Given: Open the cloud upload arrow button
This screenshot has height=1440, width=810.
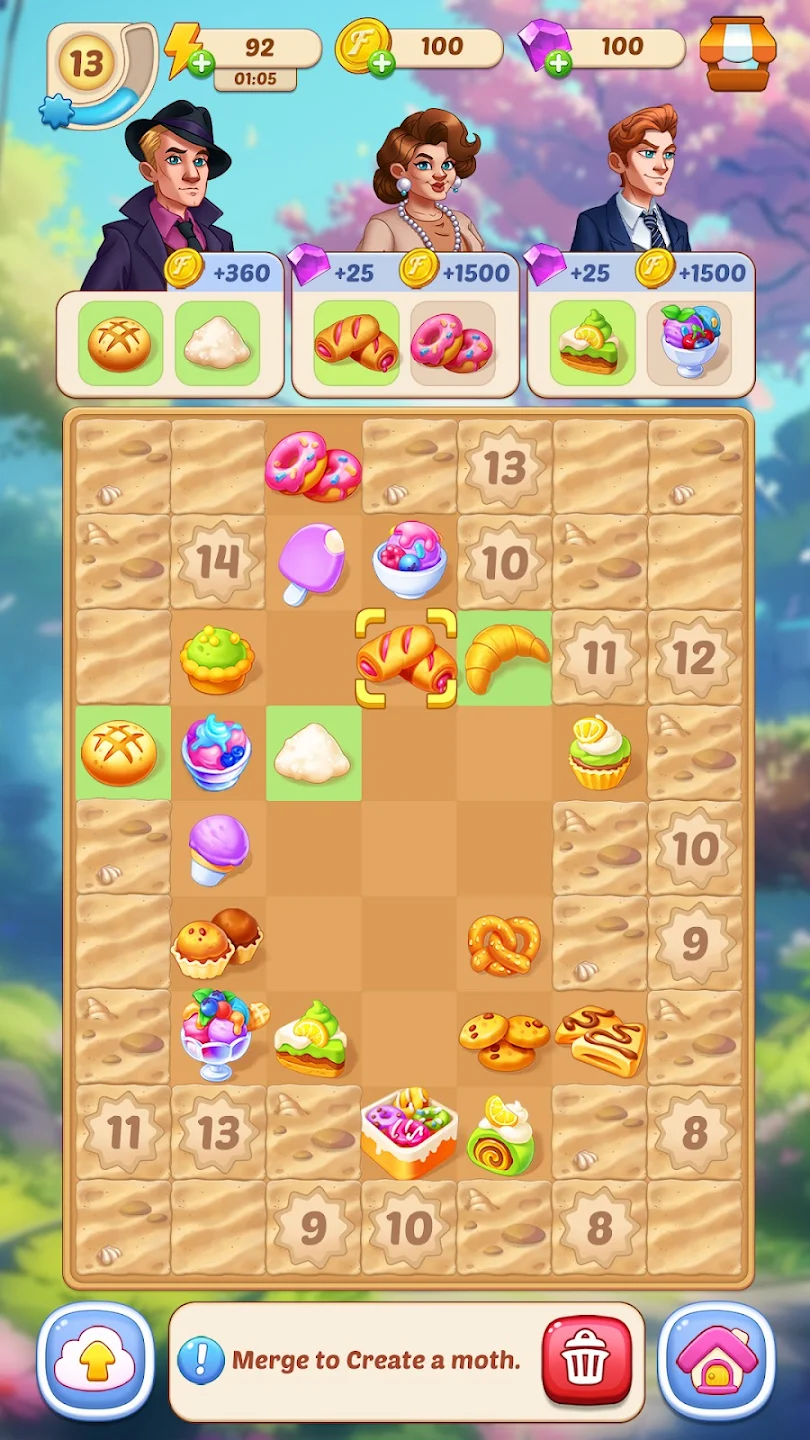Looking at the screenshot, I should coord(95,1360).
